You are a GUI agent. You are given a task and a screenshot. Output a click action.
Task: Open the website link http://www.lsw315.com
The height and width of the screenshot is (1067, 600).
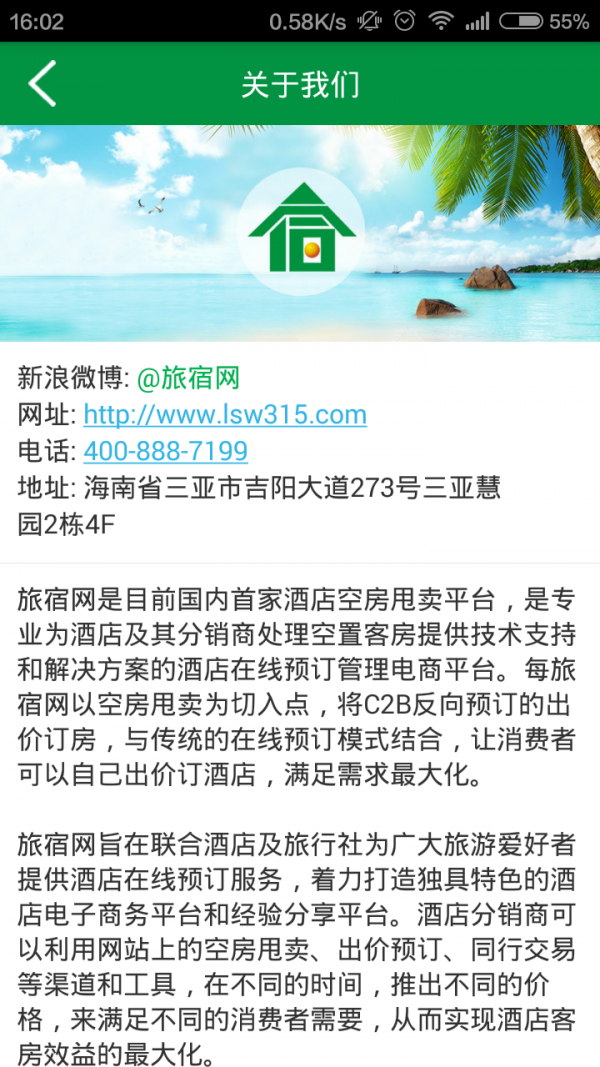(225, 415)
